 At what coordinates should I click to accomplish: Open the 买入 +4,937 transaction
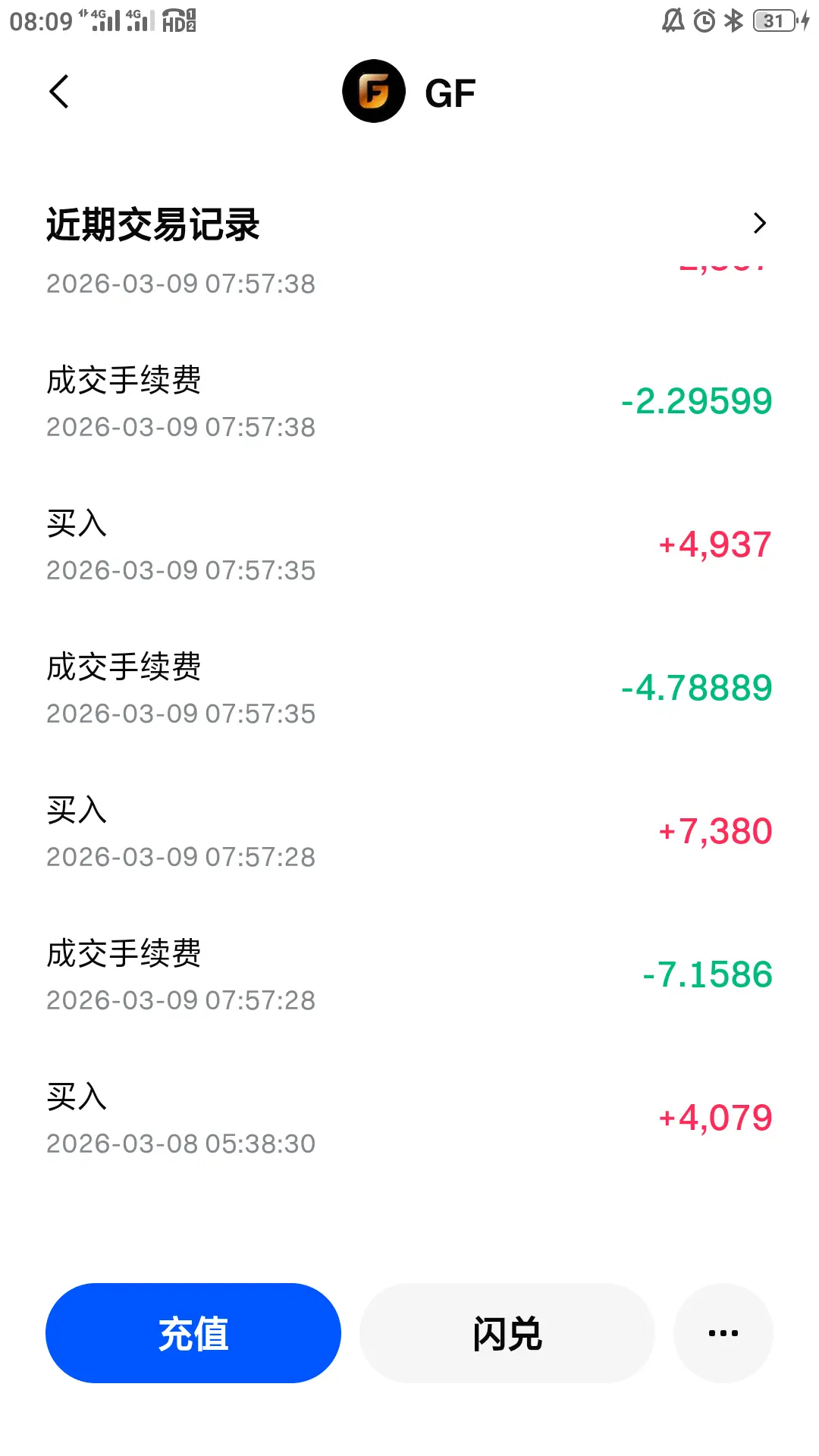click(x=409, y=545)
